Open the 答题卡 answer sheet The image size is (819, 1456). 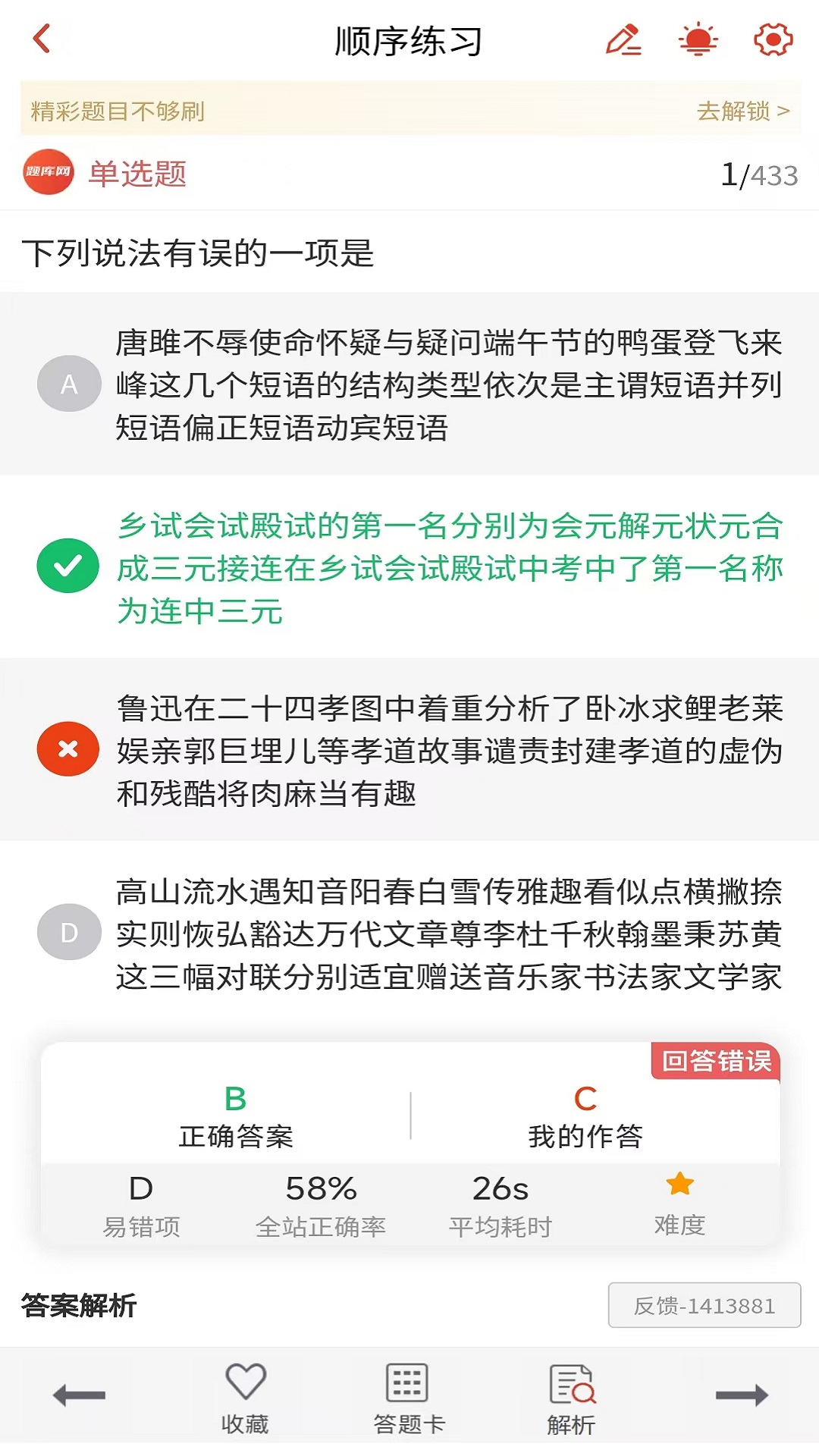[408, 1398]
